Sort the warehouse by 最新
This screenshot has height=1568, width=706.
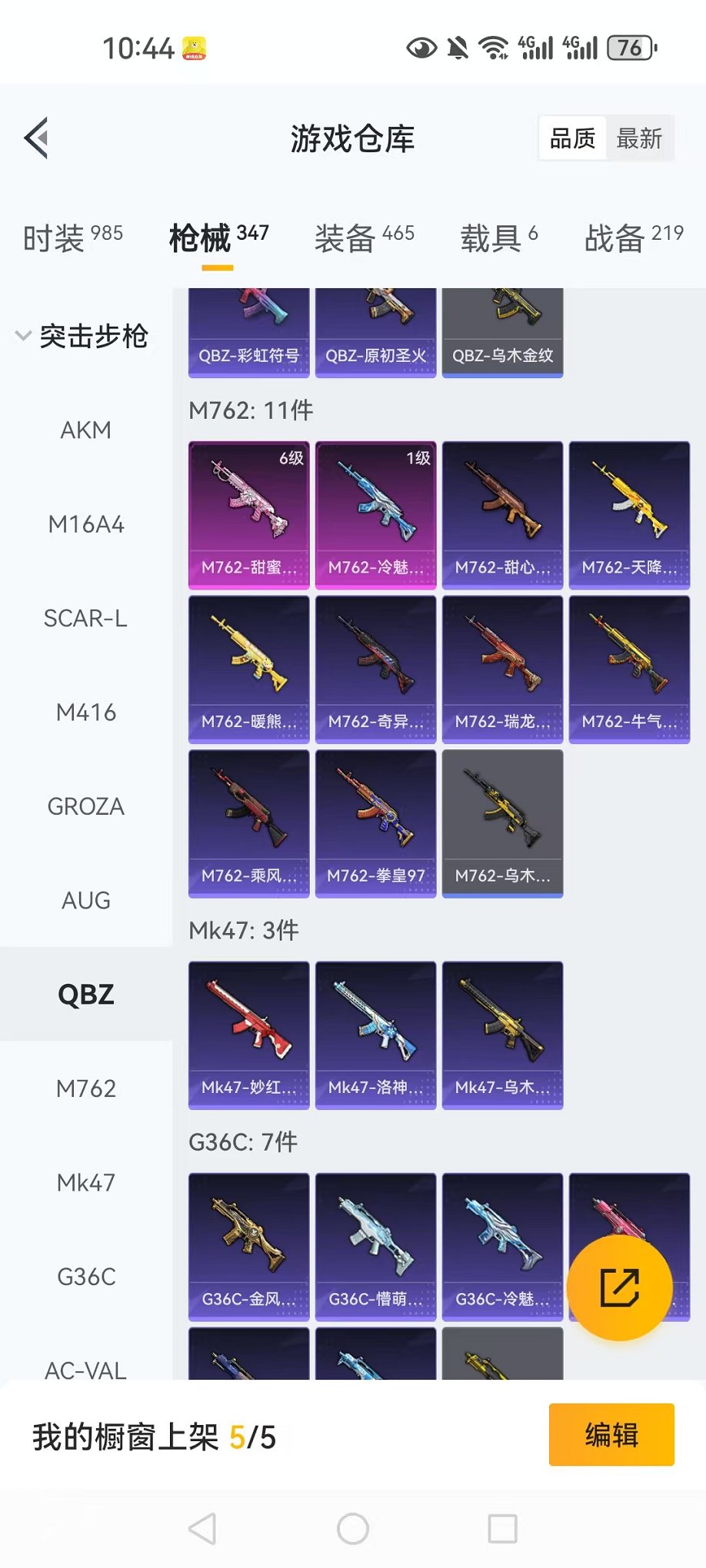click(x=639, y=139)
